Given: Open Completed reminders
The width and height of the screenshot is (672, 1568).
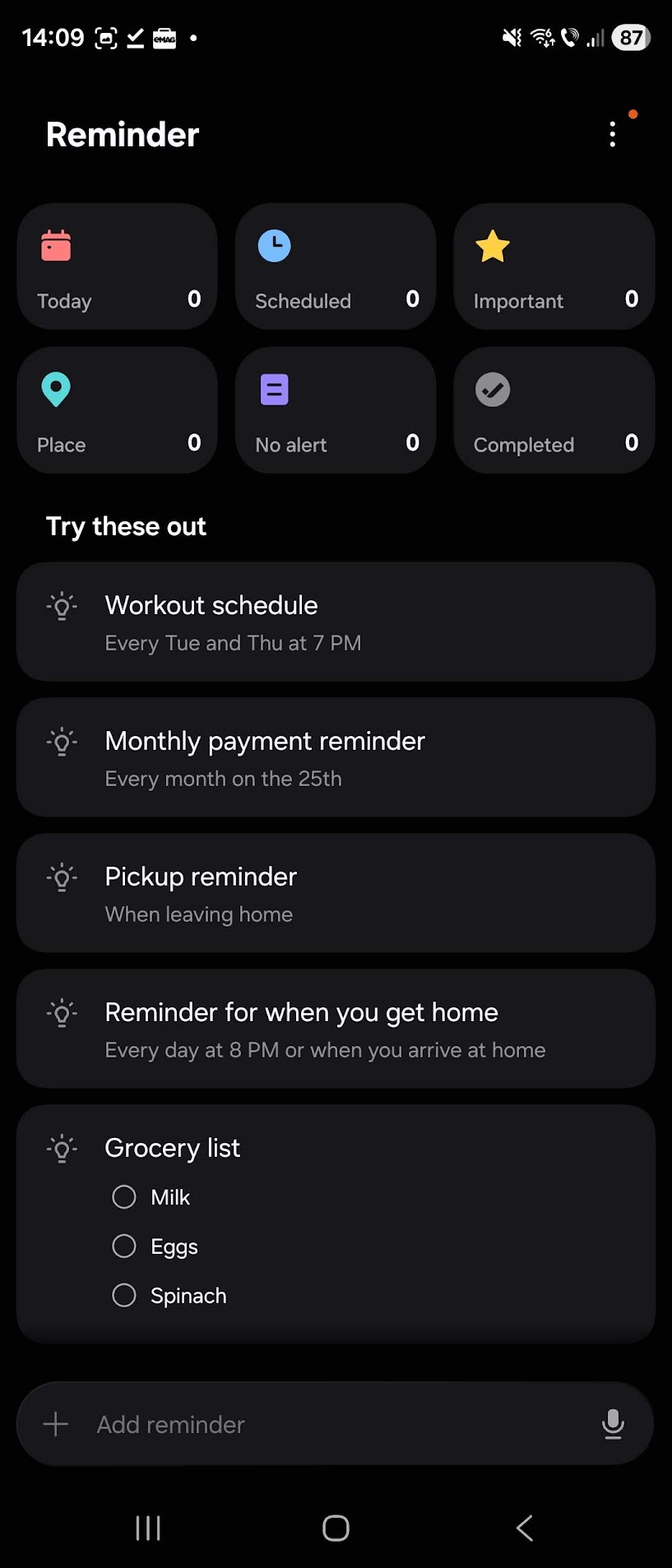Looking at the screenshot, I should 554,409.
